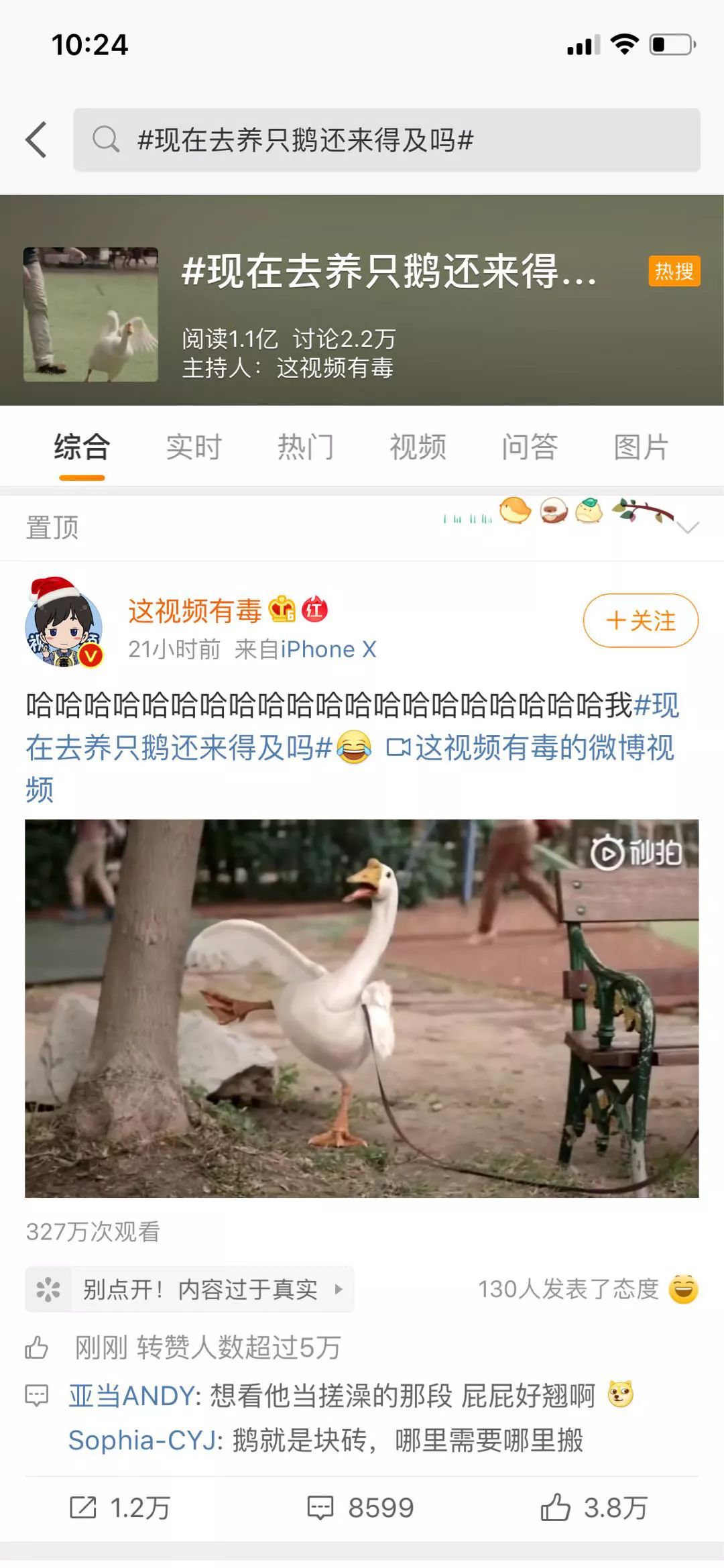
Task: Follow 这视频有毒 with the 关注 button
Action: [x=640, y=620]
